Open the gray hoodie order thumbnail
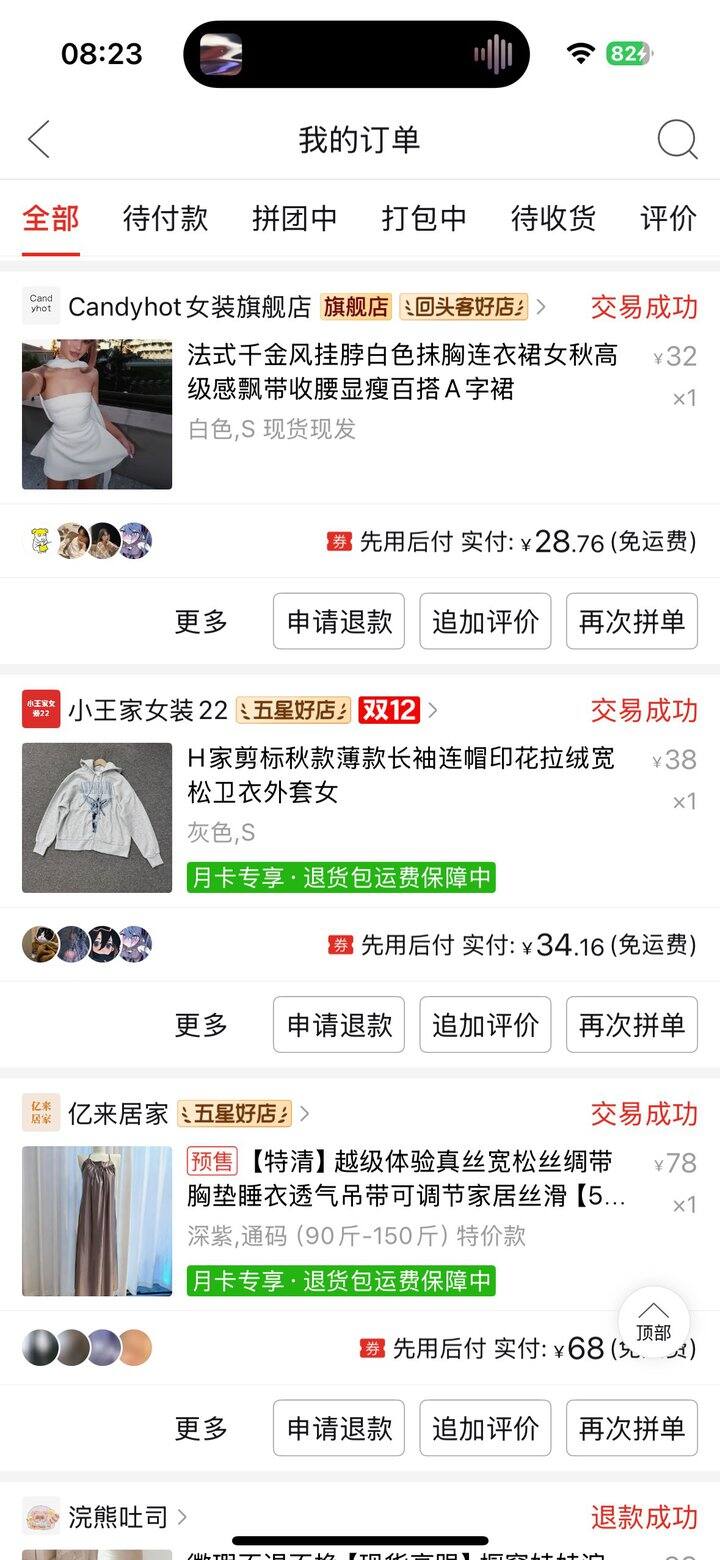Viewport: 720px width, 1560px height. pyautogui.click(x=97, y=817)
